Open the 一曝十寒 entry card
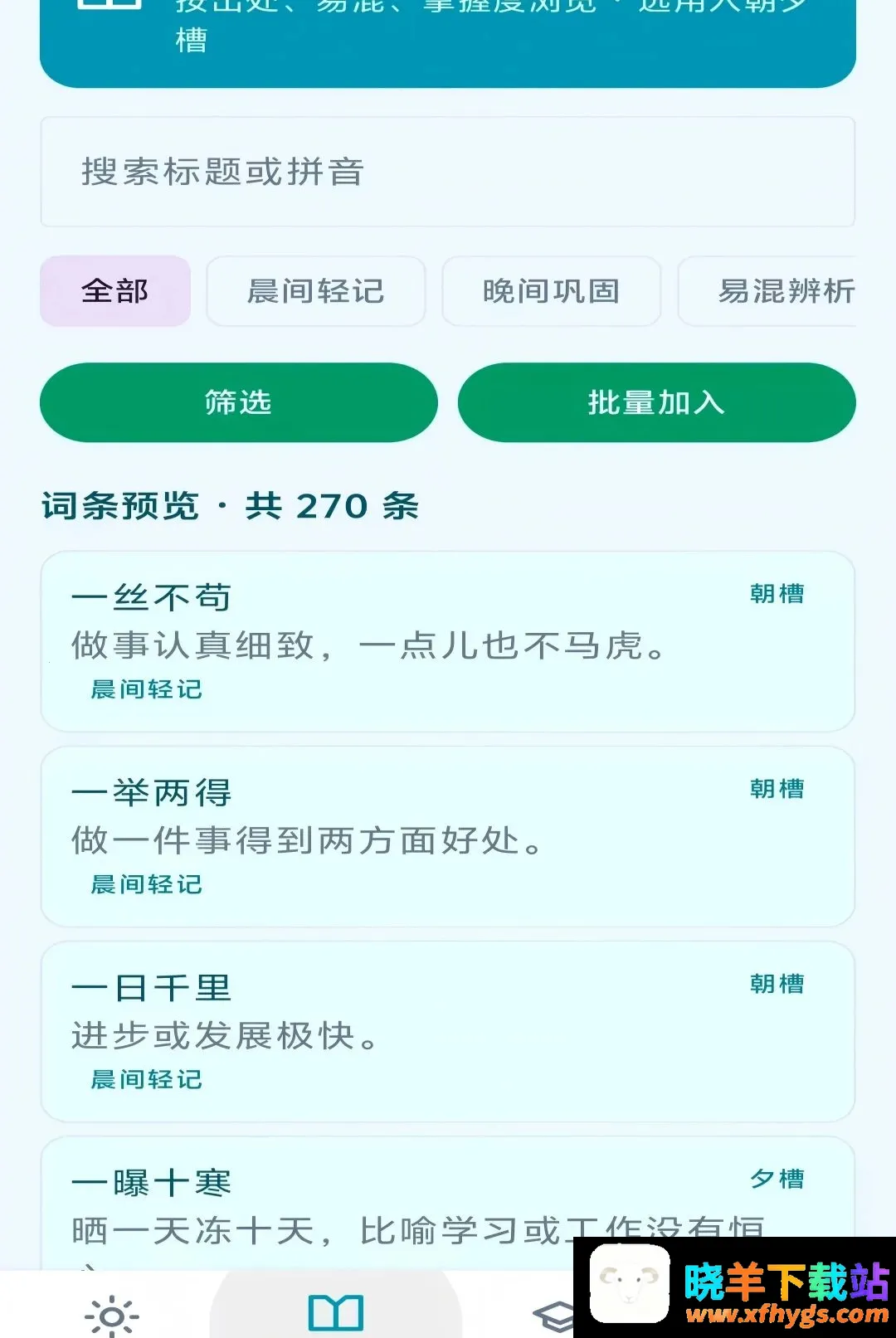This screenshot has height=1338, width=896. [x=447, y=1203]
